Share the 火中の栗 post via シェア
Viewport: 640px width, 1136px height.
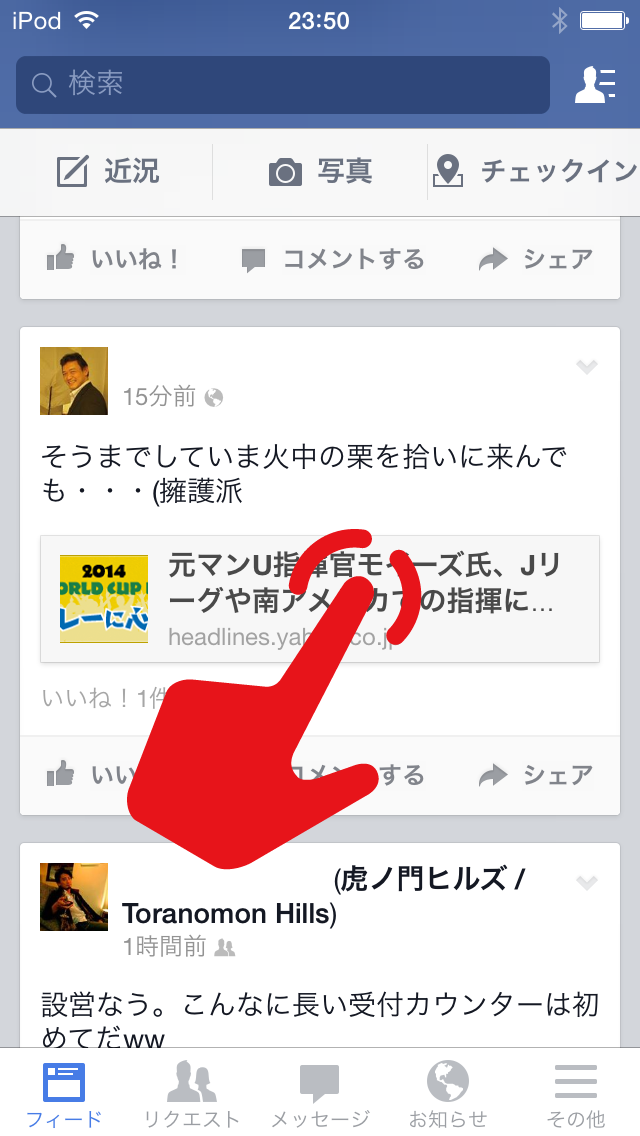coord(537,775)
